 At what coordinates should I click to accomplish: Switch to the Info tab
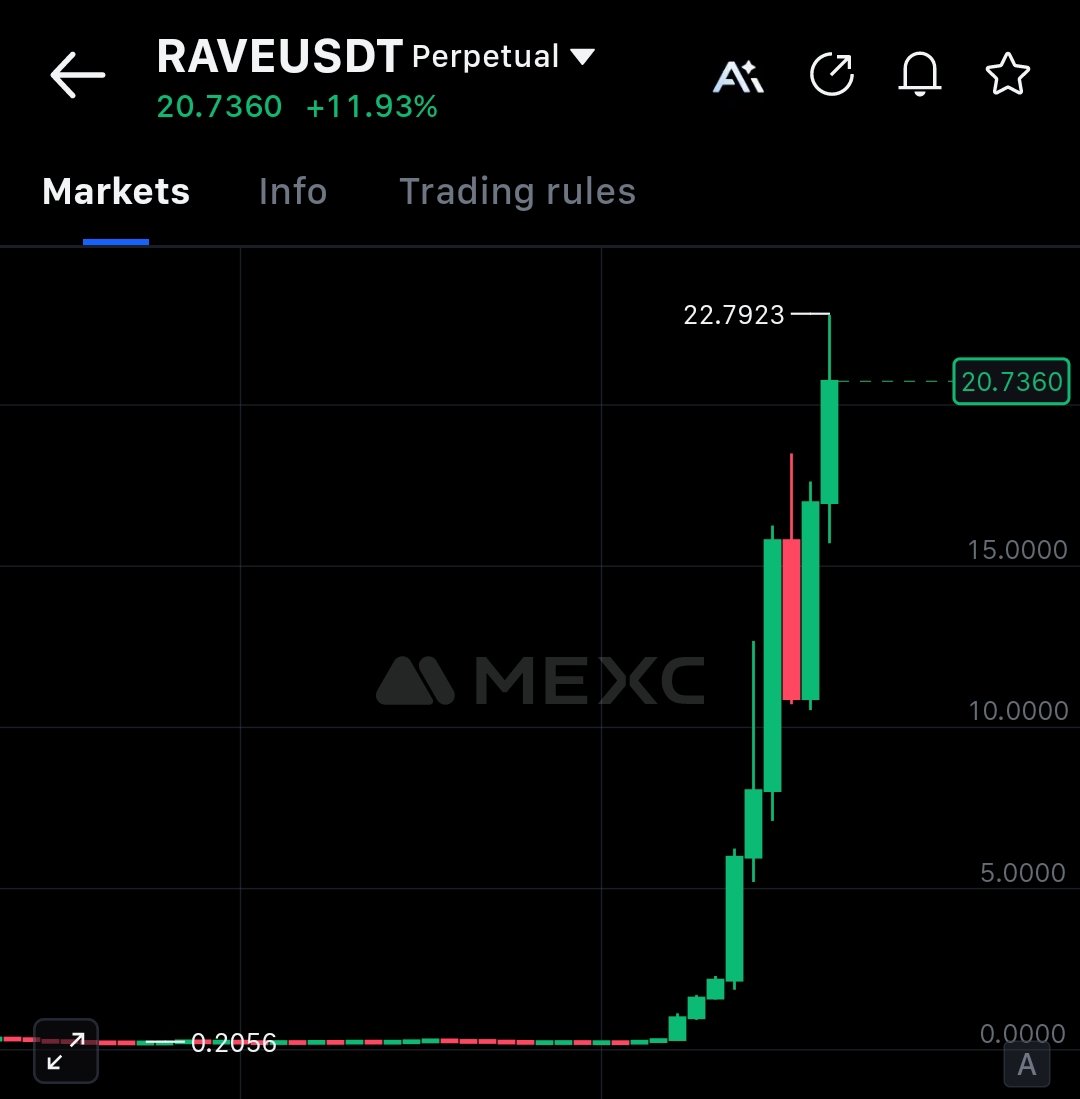(292, 191)
